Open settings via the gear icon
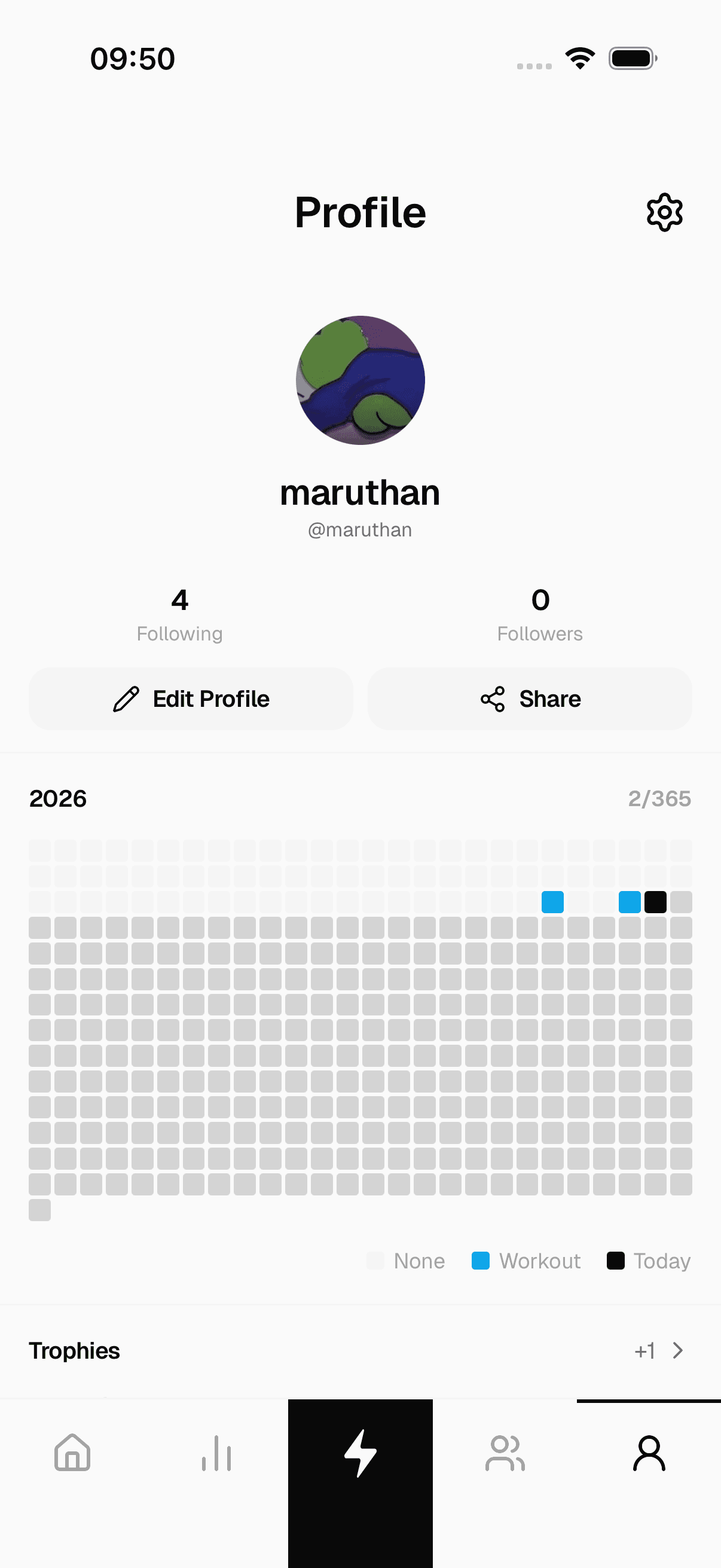Viewport: 721px width, 1568px height. pos(664,212)
